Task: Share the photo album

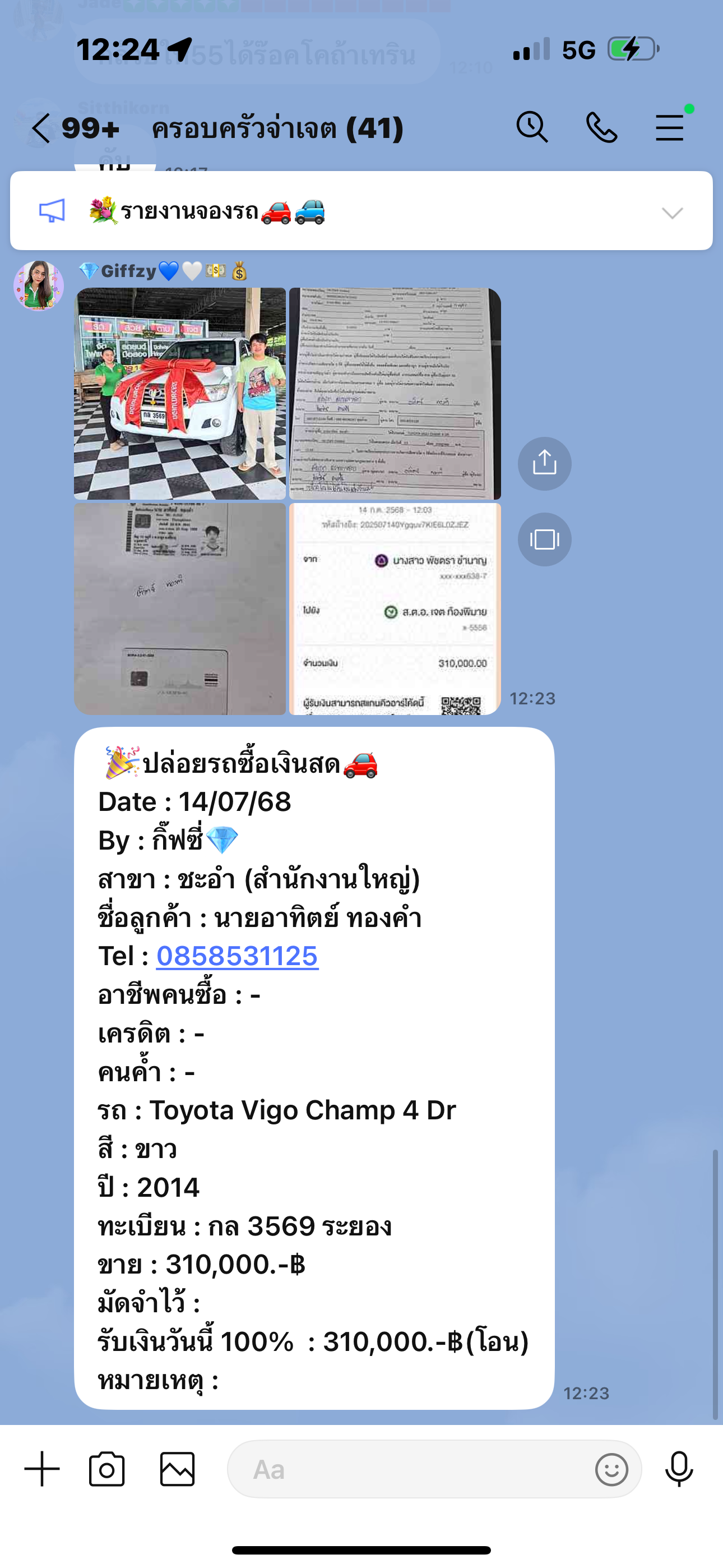Action: click(544, 463)
